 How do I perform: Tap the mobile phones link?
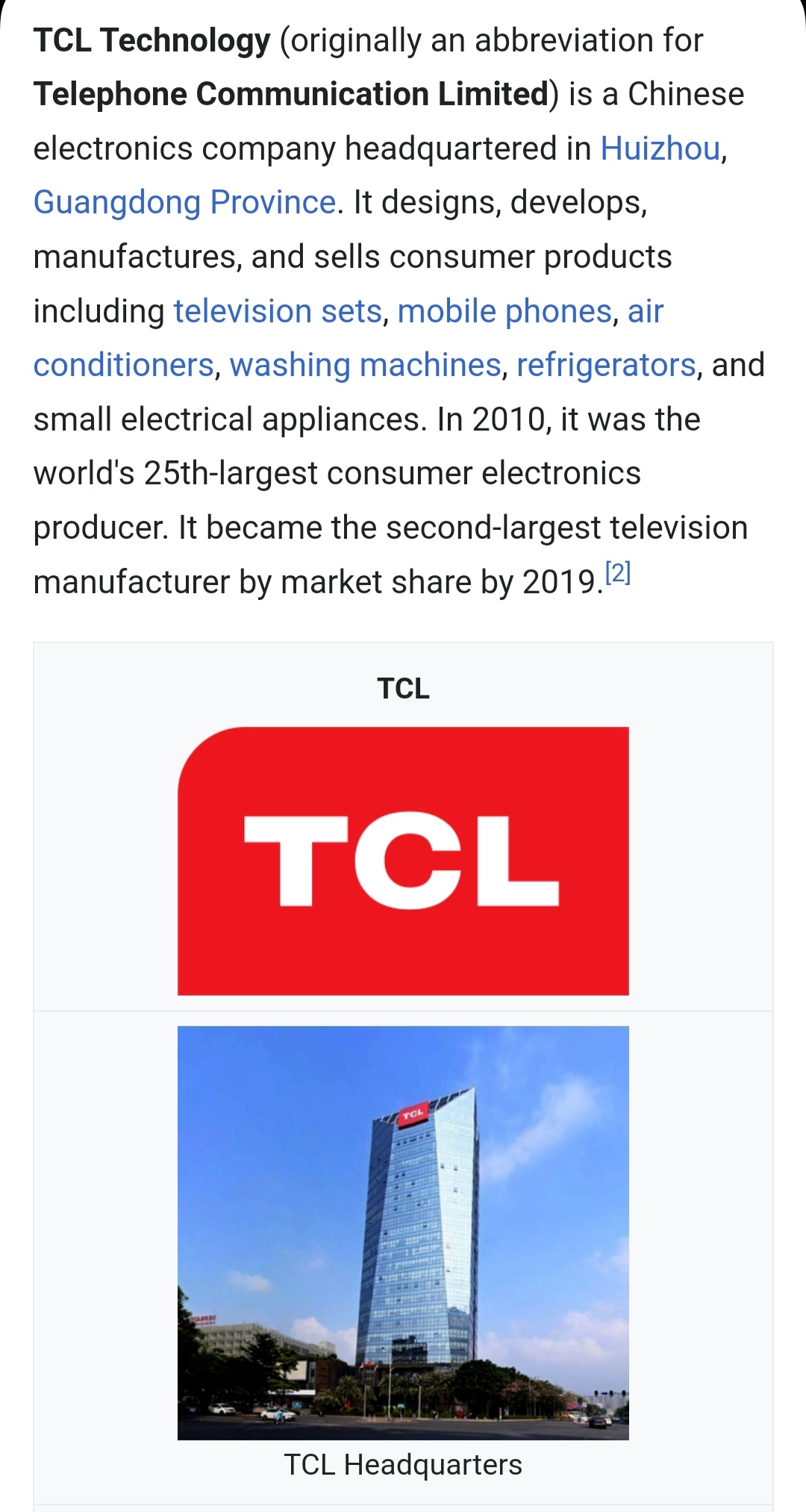click(504, 311)
